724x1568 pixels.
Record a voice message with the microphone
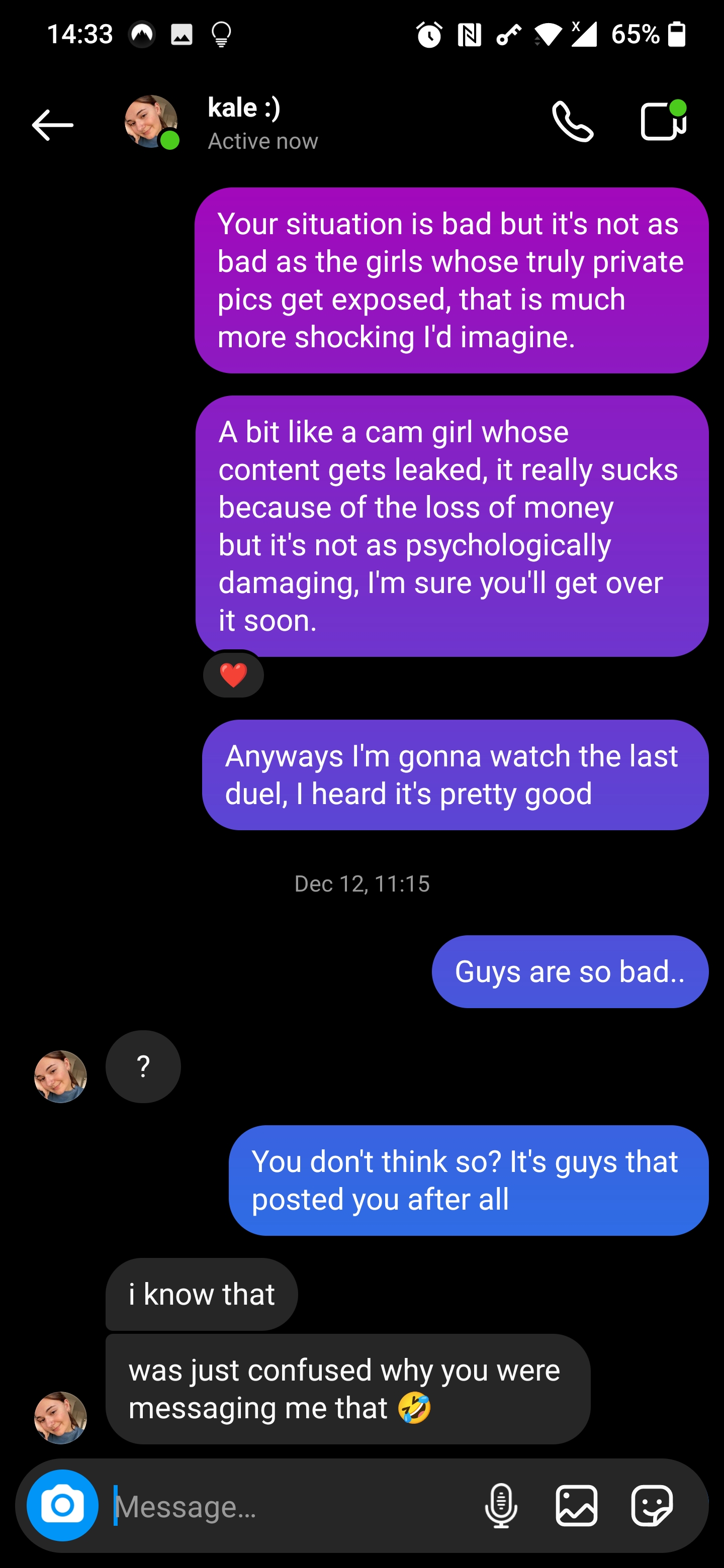501,1506
